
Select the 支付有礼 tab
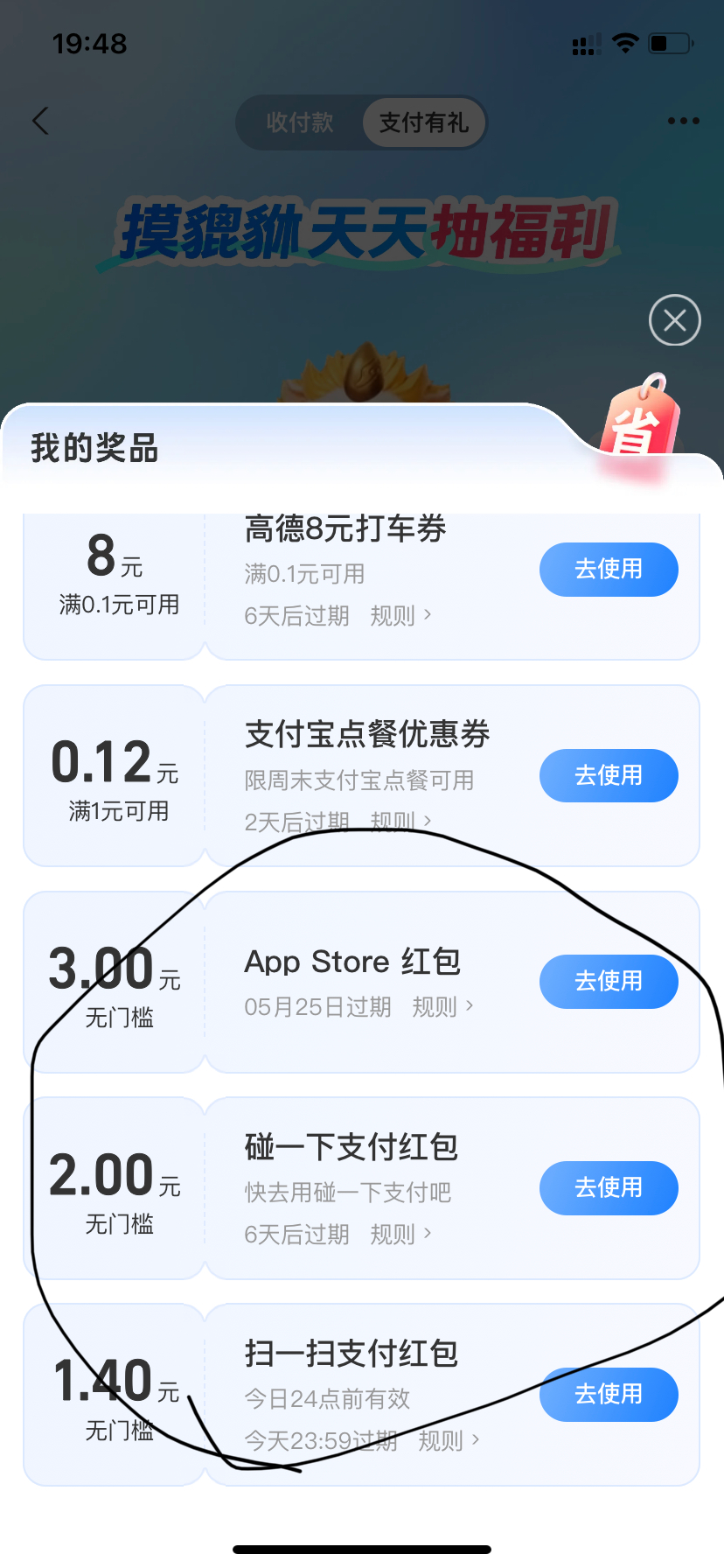[x=424, y=122]
